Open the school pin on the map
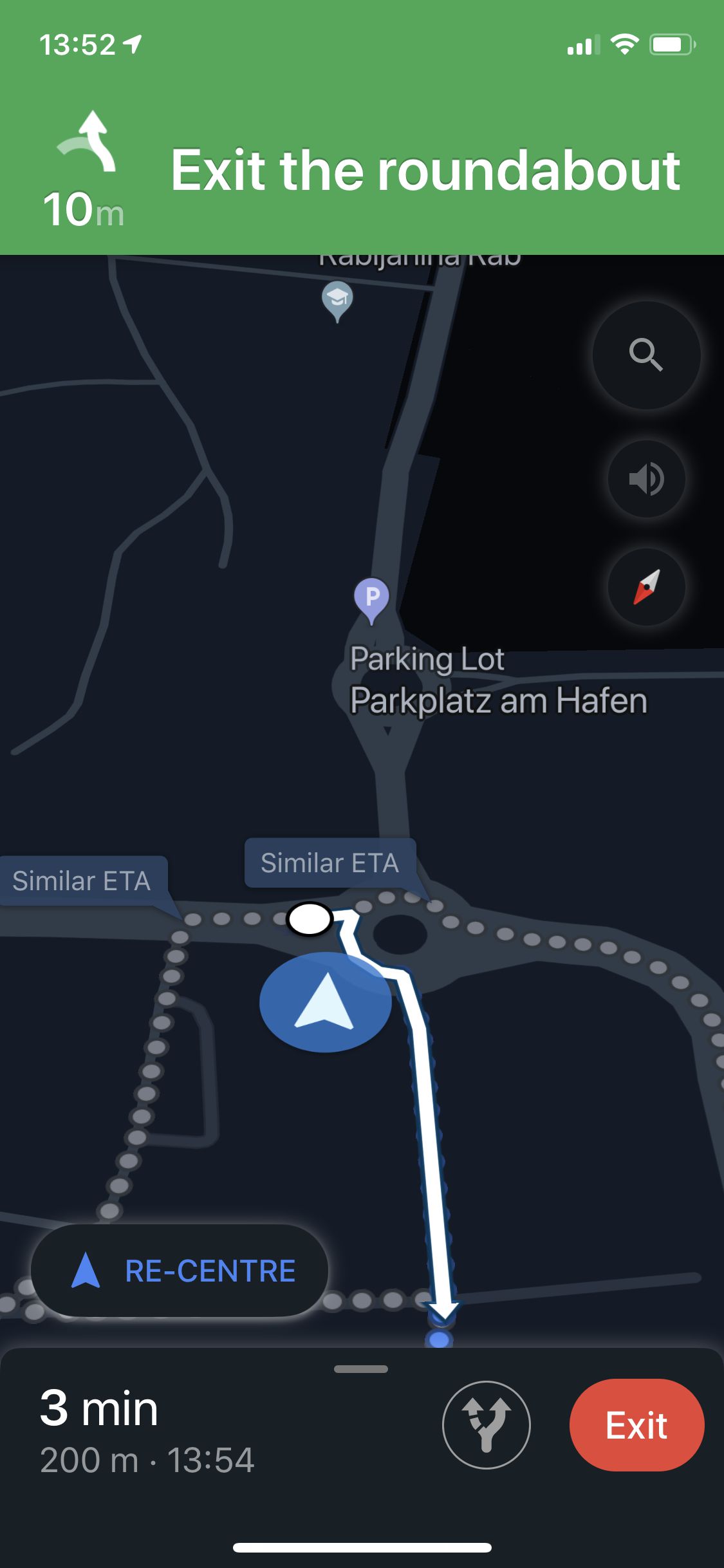The image size is (724, 1568). [x=337, y=299]
